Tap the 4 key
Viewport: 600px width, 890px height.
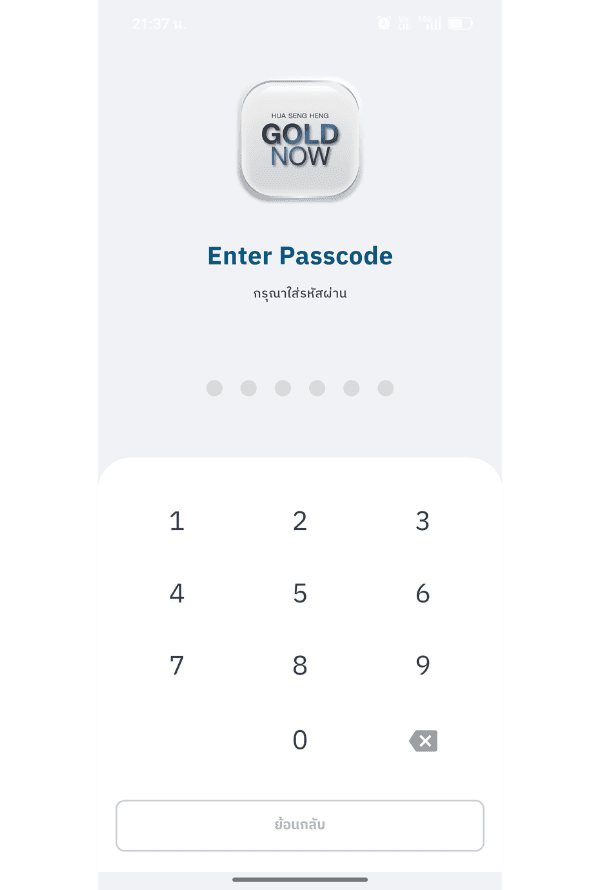(x=177, y=594)
